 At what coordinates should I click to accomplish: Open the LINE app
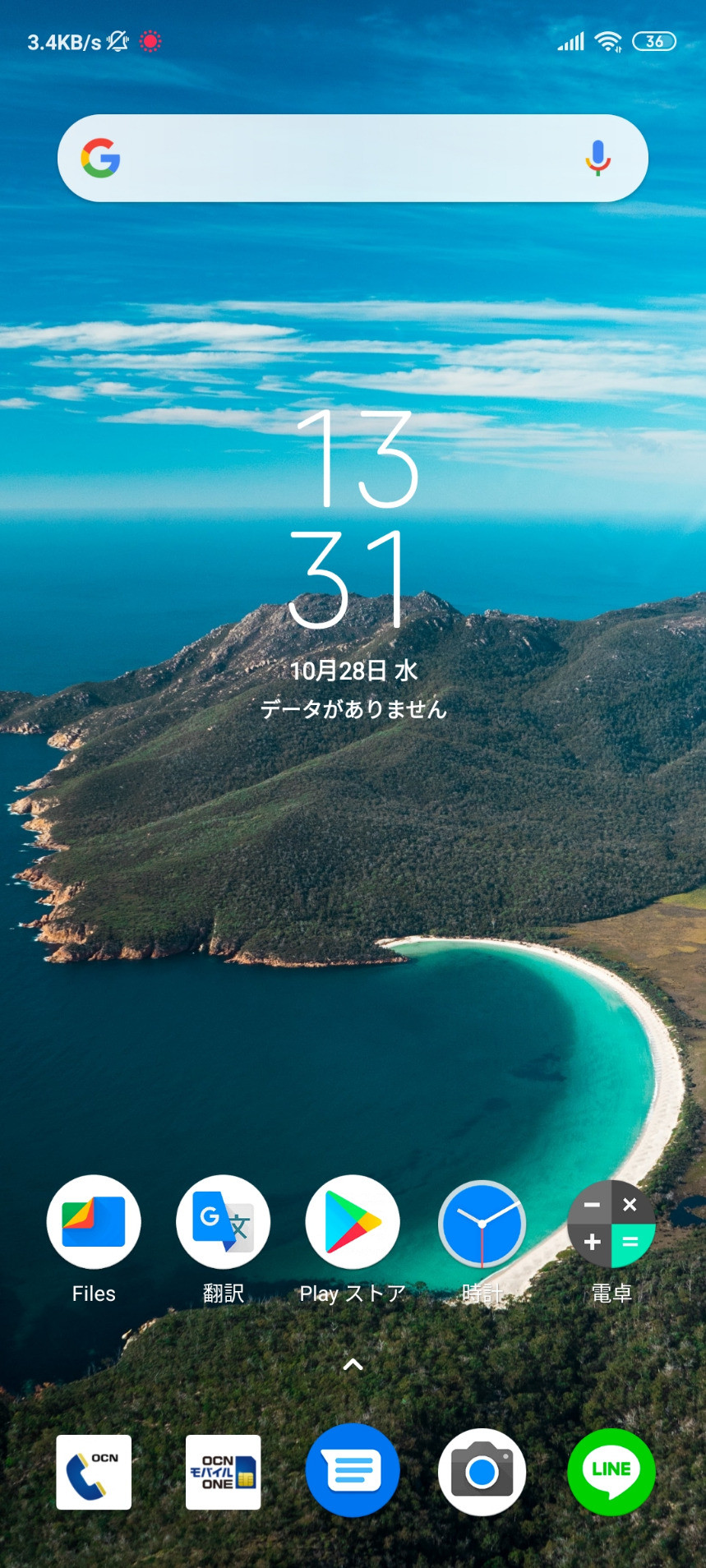click(611, 1472)
